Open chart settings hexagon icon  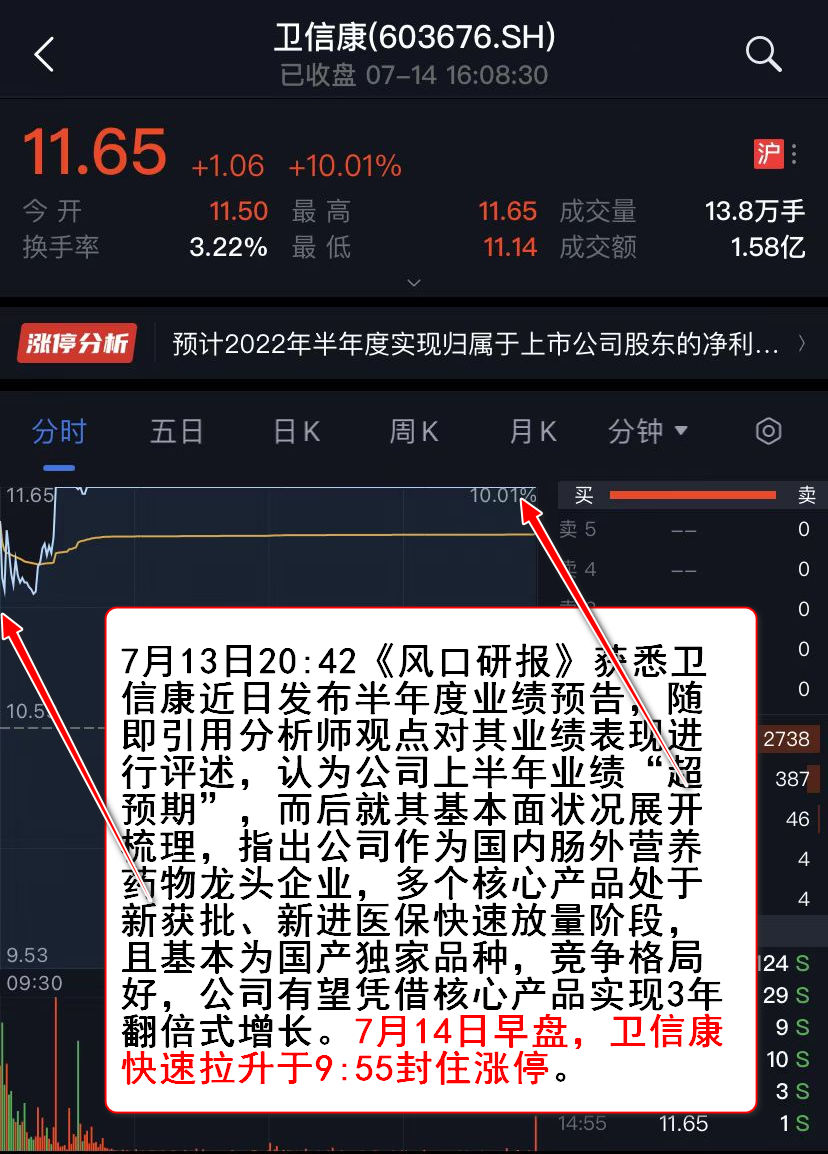click(768, 432)
